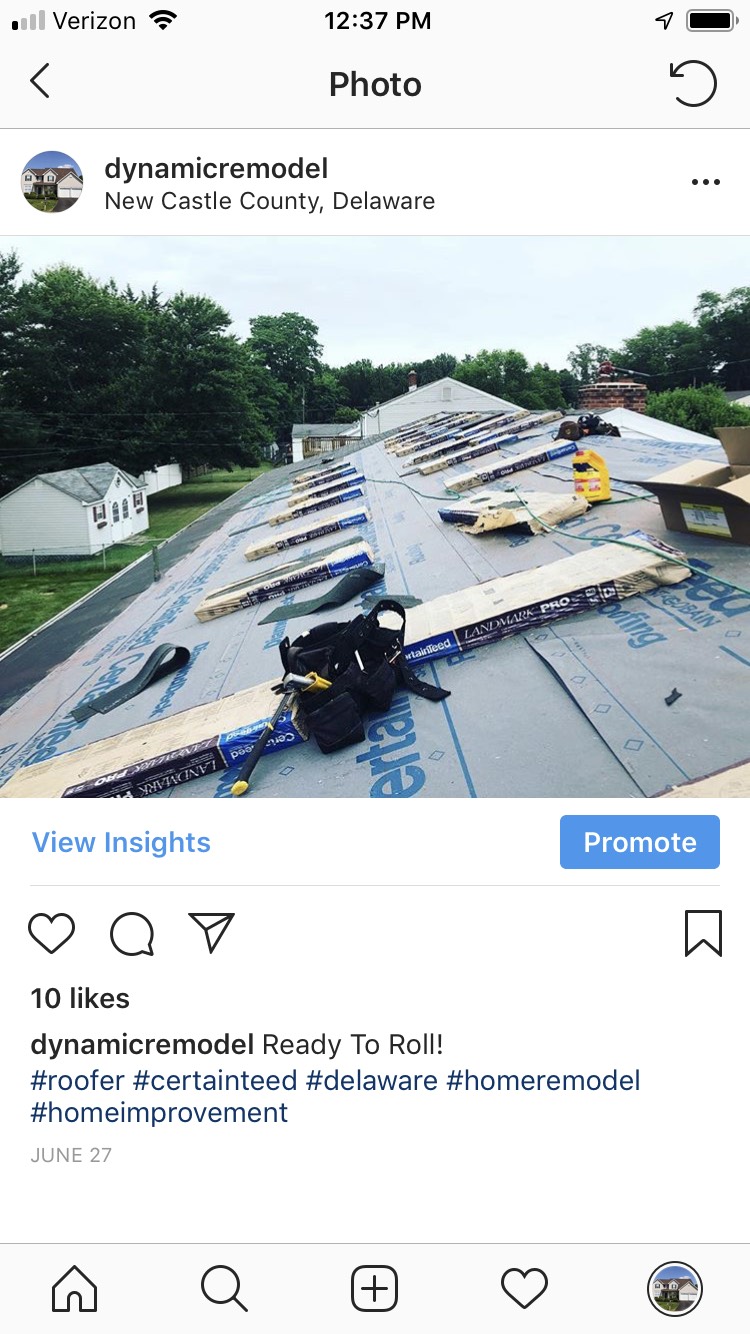Go back from the Photo screen

[40, 83]
